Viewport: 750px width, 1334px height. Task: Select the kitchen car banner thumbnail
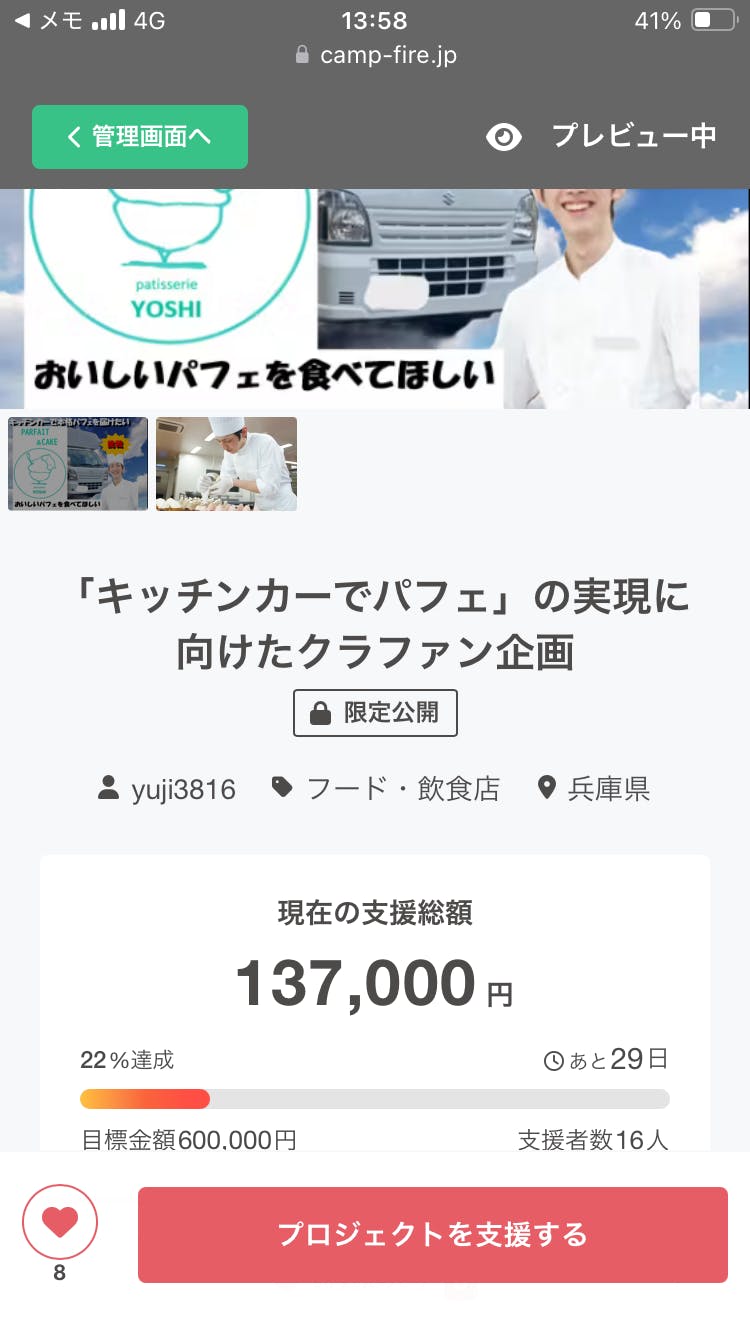coord(78,464)
